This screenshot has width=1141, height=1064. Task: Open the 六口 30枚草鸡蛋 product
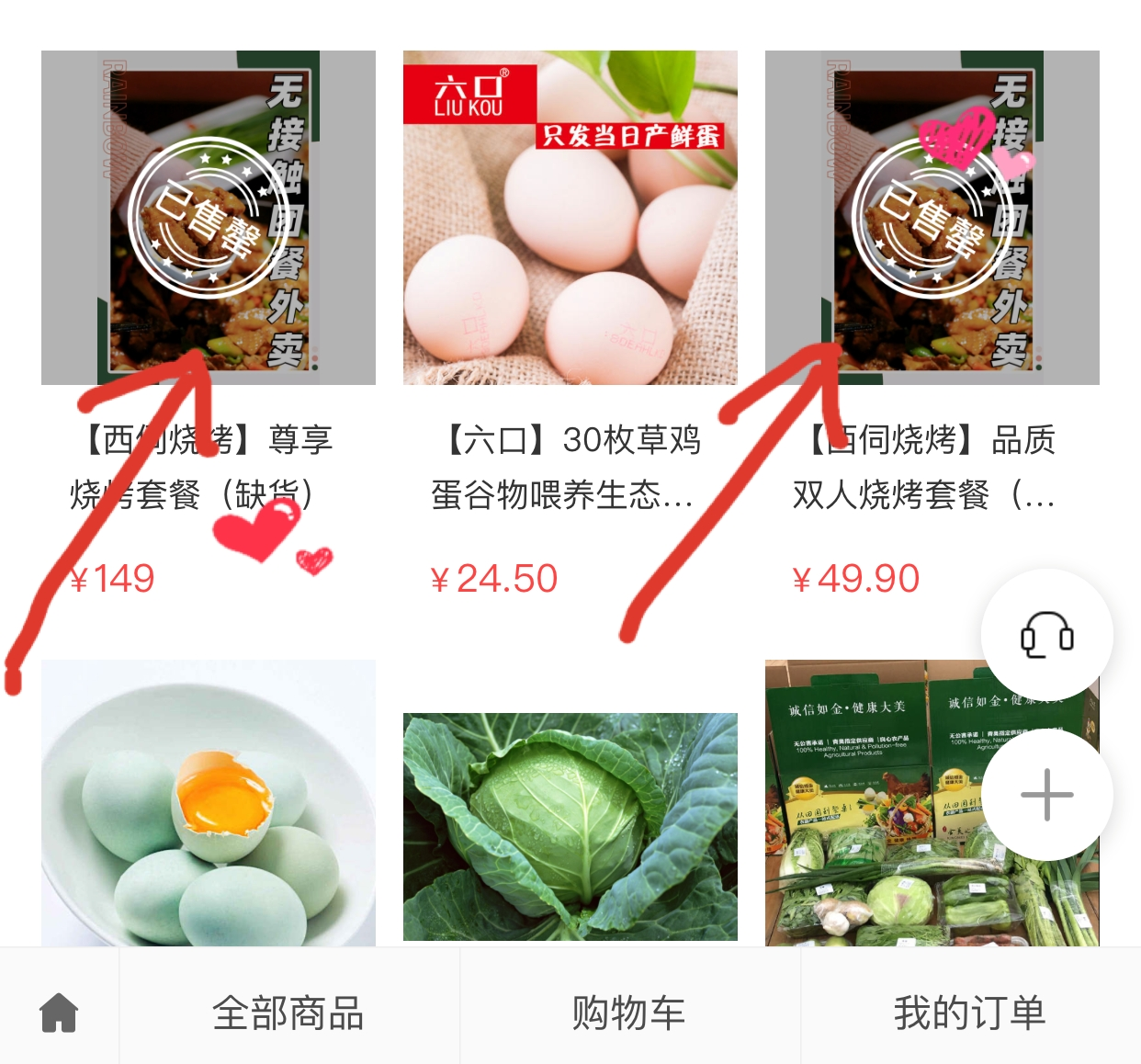click(570, 219)
